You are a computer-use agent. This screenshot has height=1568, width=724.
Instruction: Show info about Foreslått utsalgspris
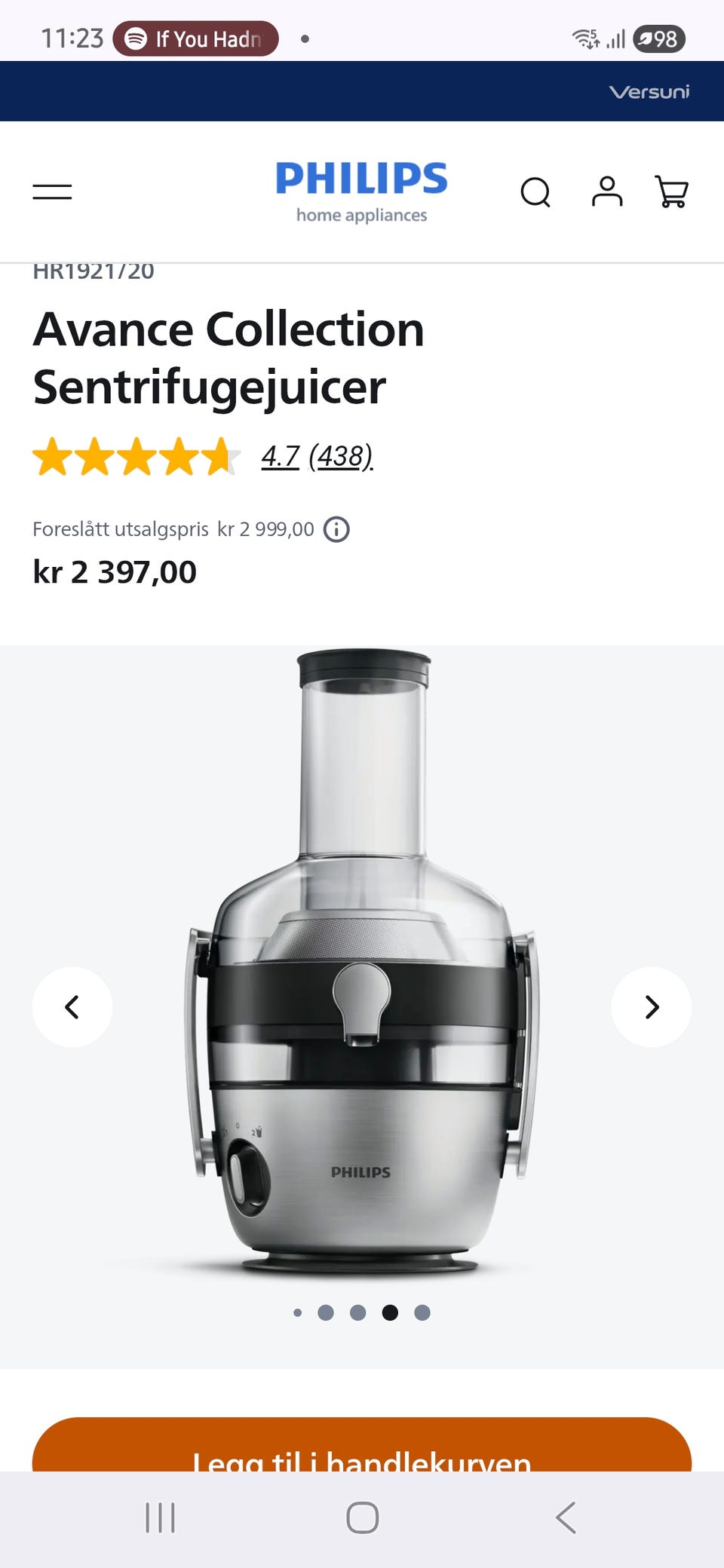coord(336,529)
